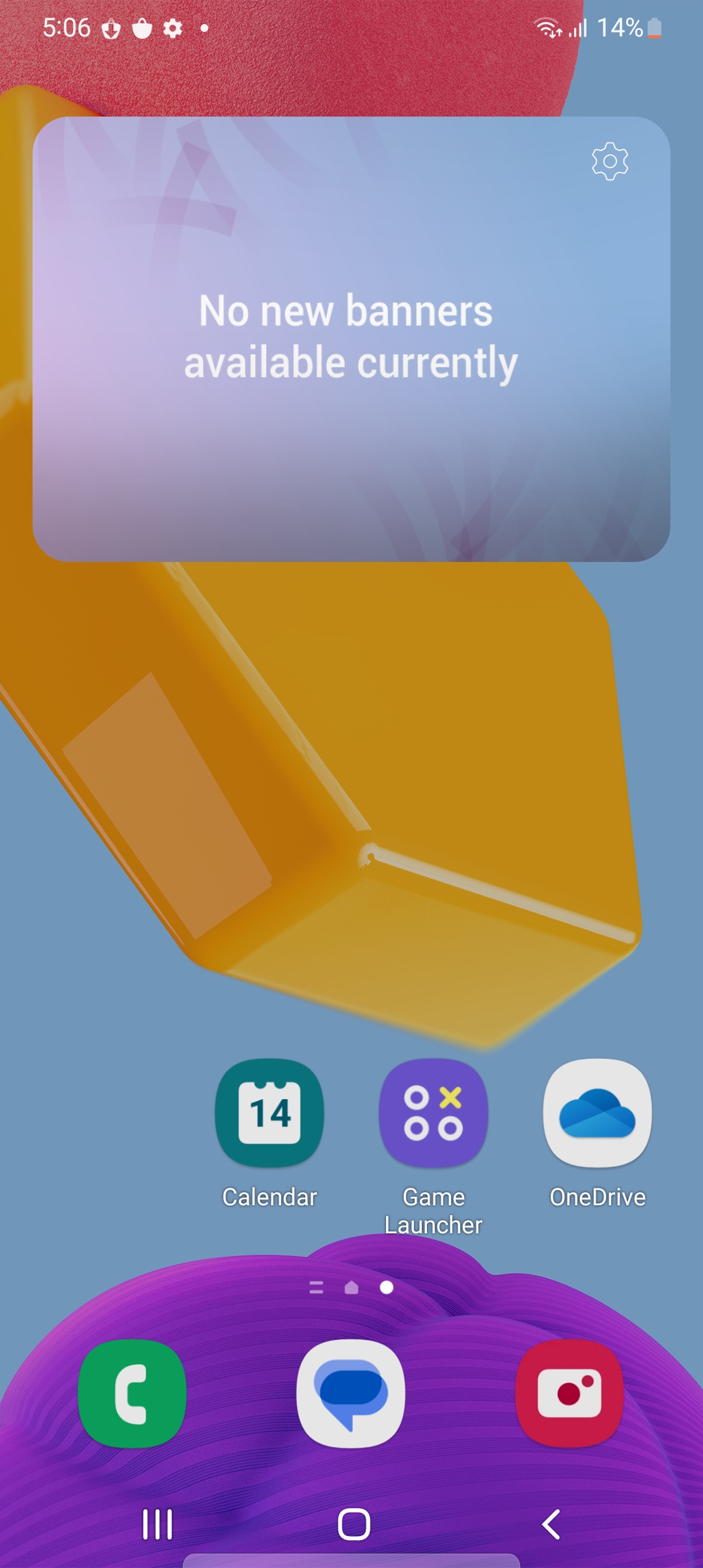
Task: Open the Calendar app
Action: point(269,1113)
